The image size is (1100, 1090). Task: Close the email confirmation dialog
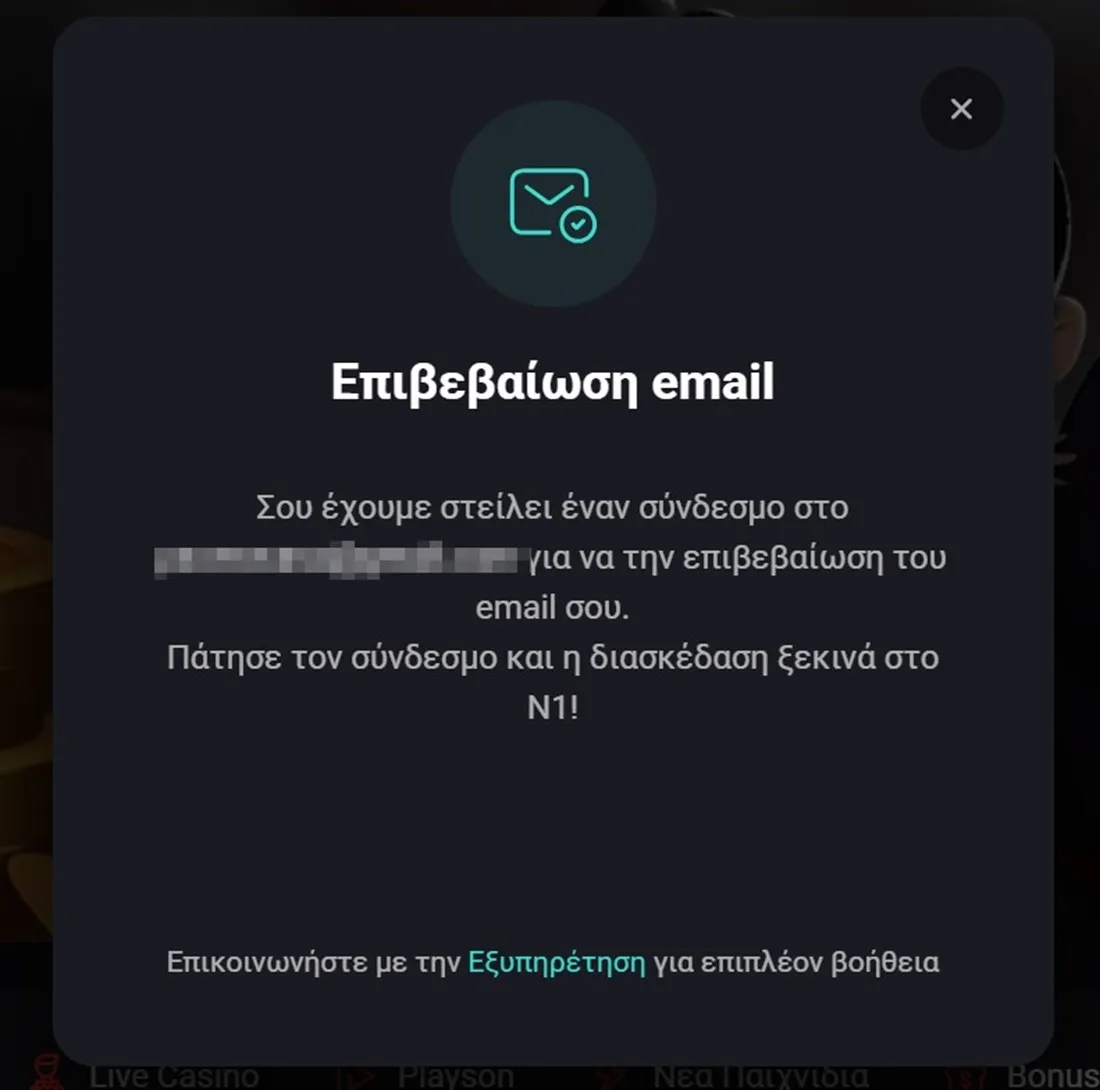(961, 109)
